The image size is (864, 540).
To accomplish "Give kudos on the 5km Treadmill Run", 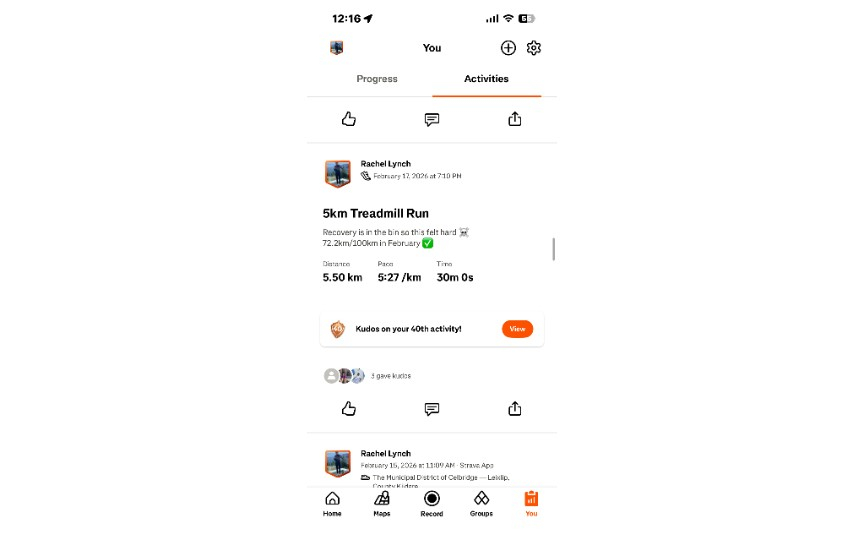I will (x=349, y=409).
